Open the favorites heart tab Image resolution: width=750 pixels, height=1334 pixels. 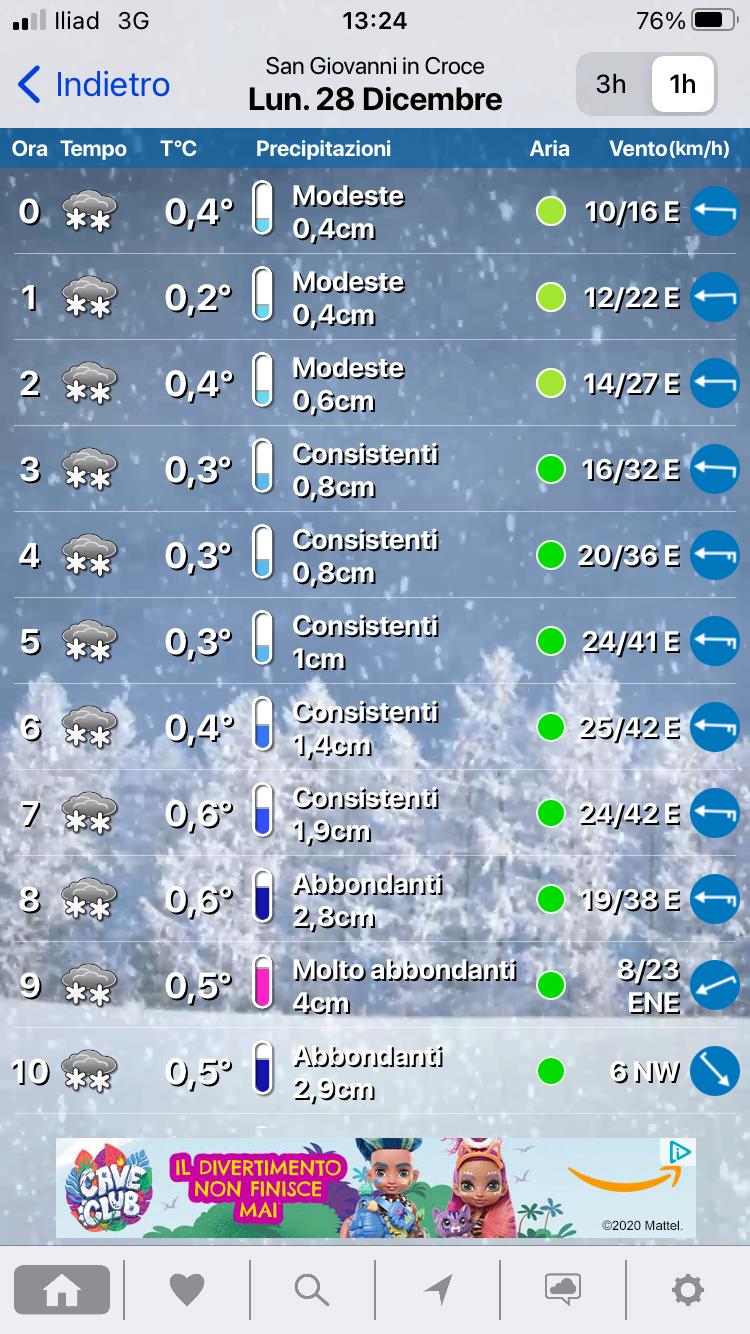(x=187, y=1290)
